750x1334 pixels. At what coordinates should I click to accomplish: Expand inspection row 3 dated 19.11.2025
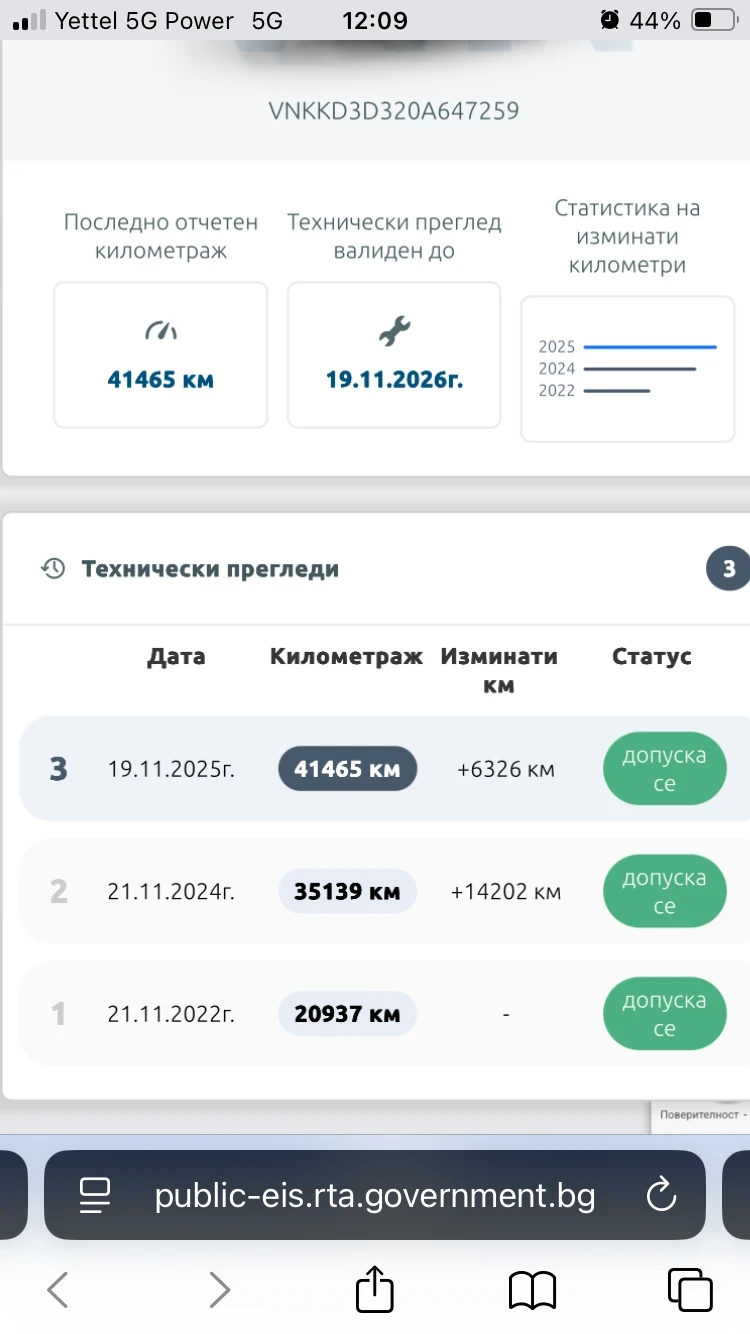click(300, 769)
